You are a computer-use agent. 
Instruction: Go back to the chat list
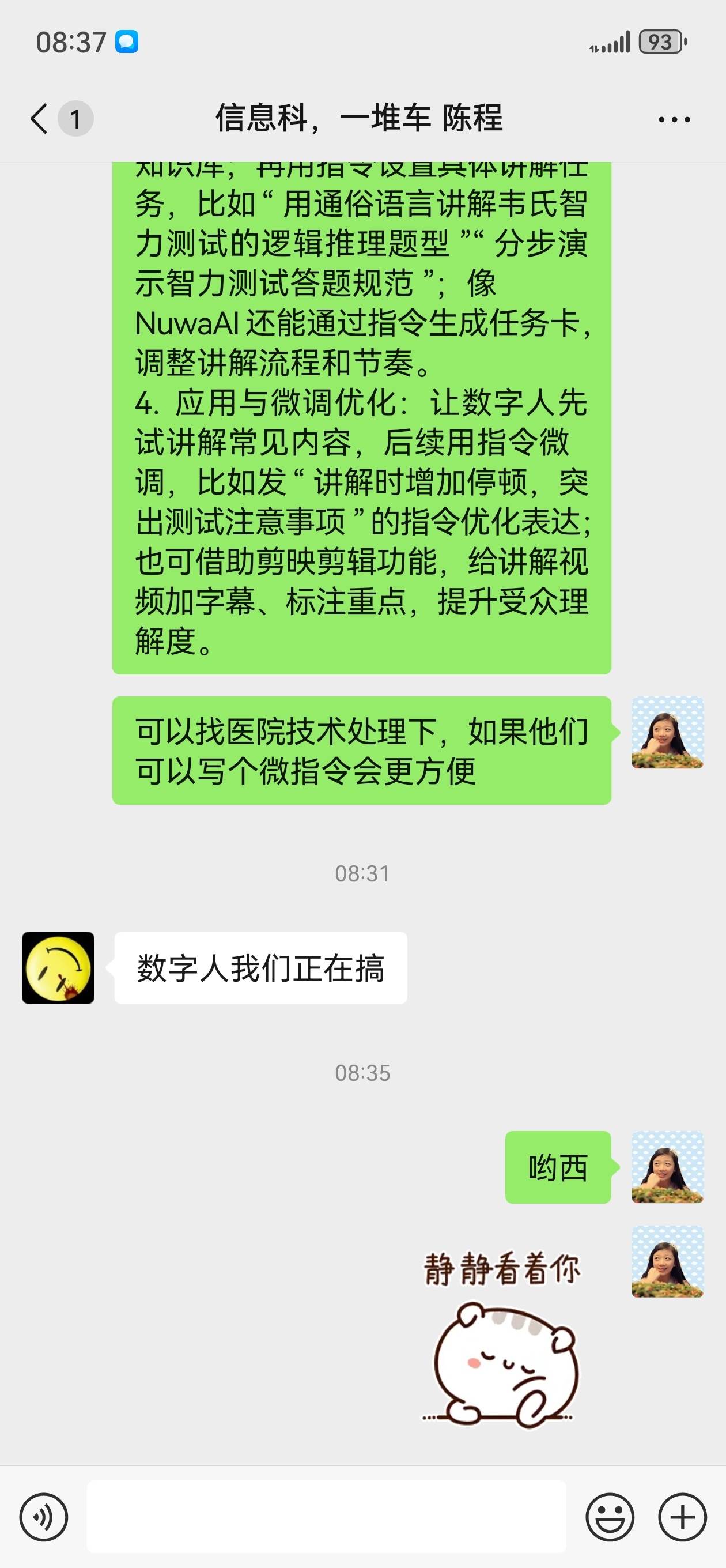(40, 118)
